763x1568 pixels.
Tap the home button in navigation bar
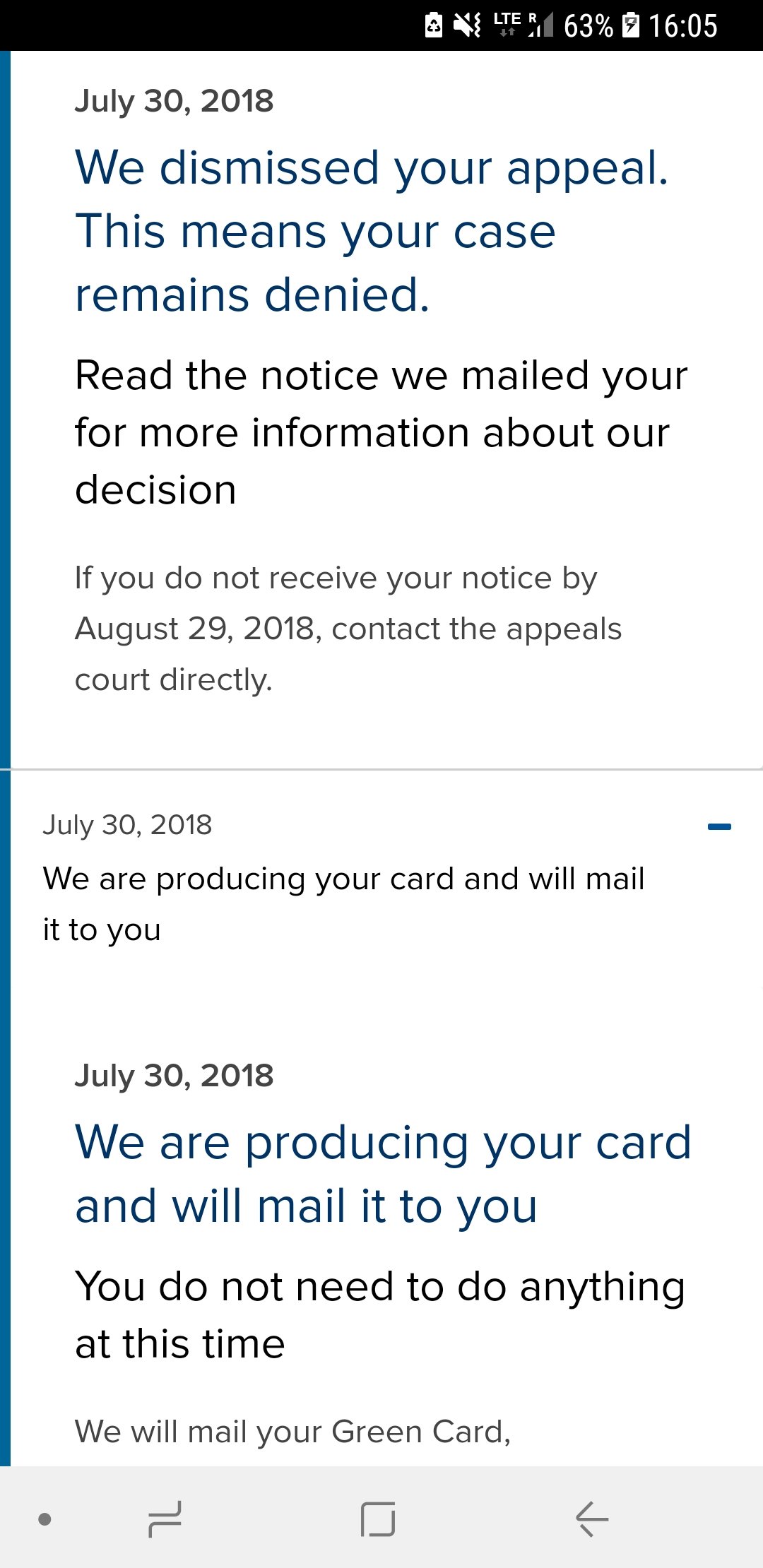tap(378, 1519)
